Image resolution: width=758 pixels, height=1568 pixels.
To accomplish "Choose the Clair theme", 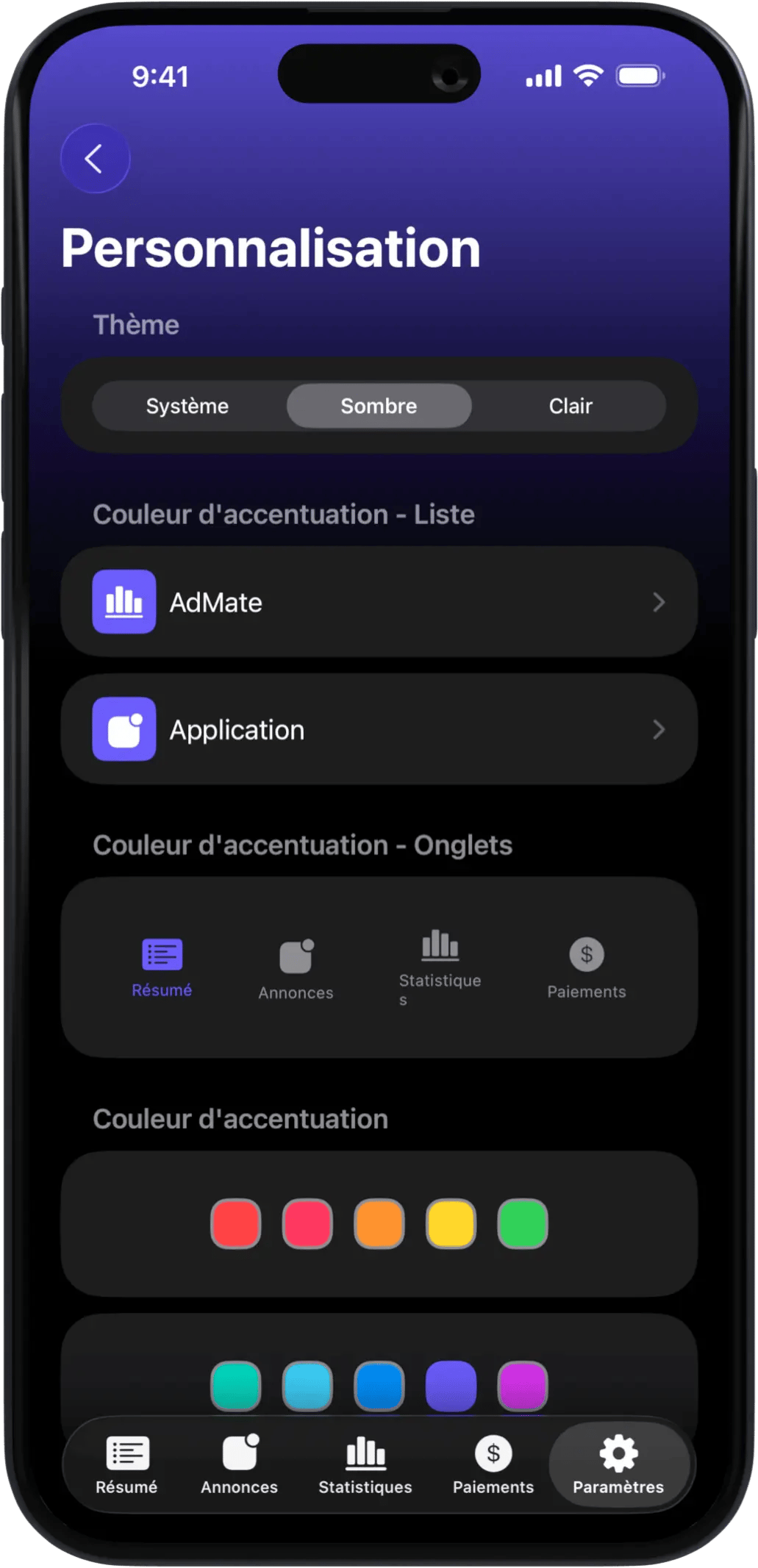I will 571,406.
